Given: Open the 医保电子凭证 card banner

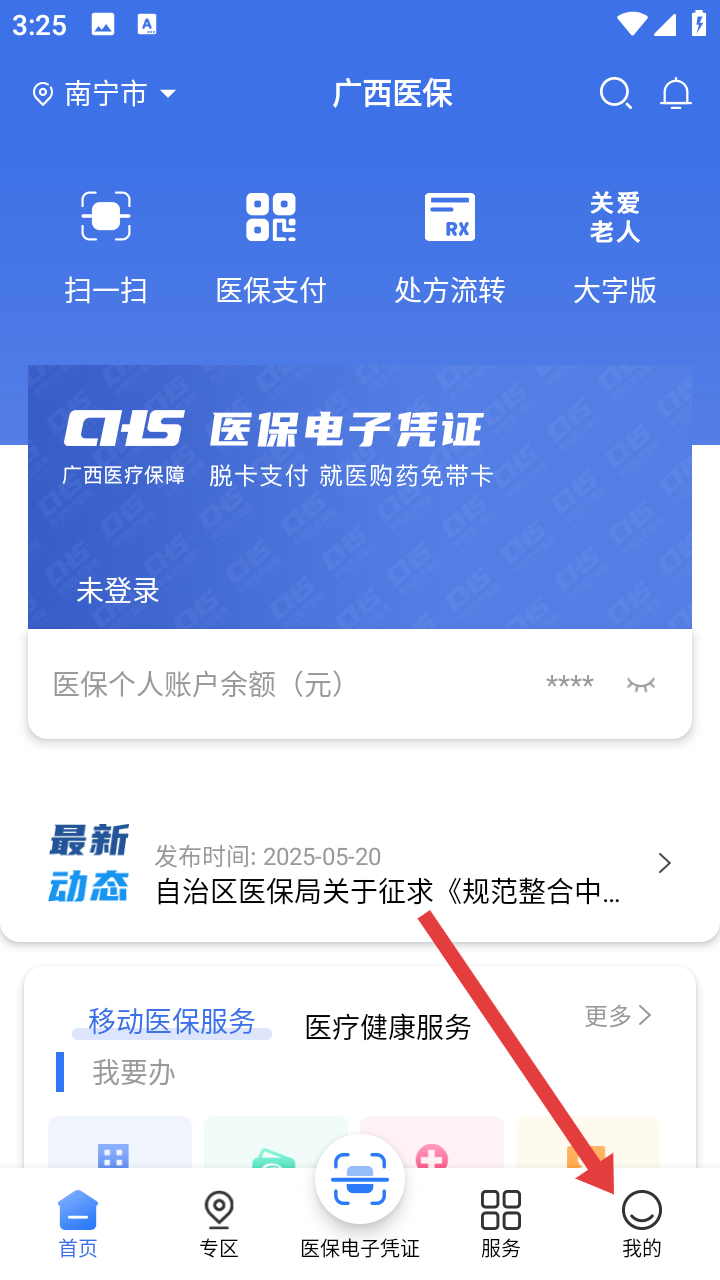Looking at the screenshot, I should tap(360, 496).
